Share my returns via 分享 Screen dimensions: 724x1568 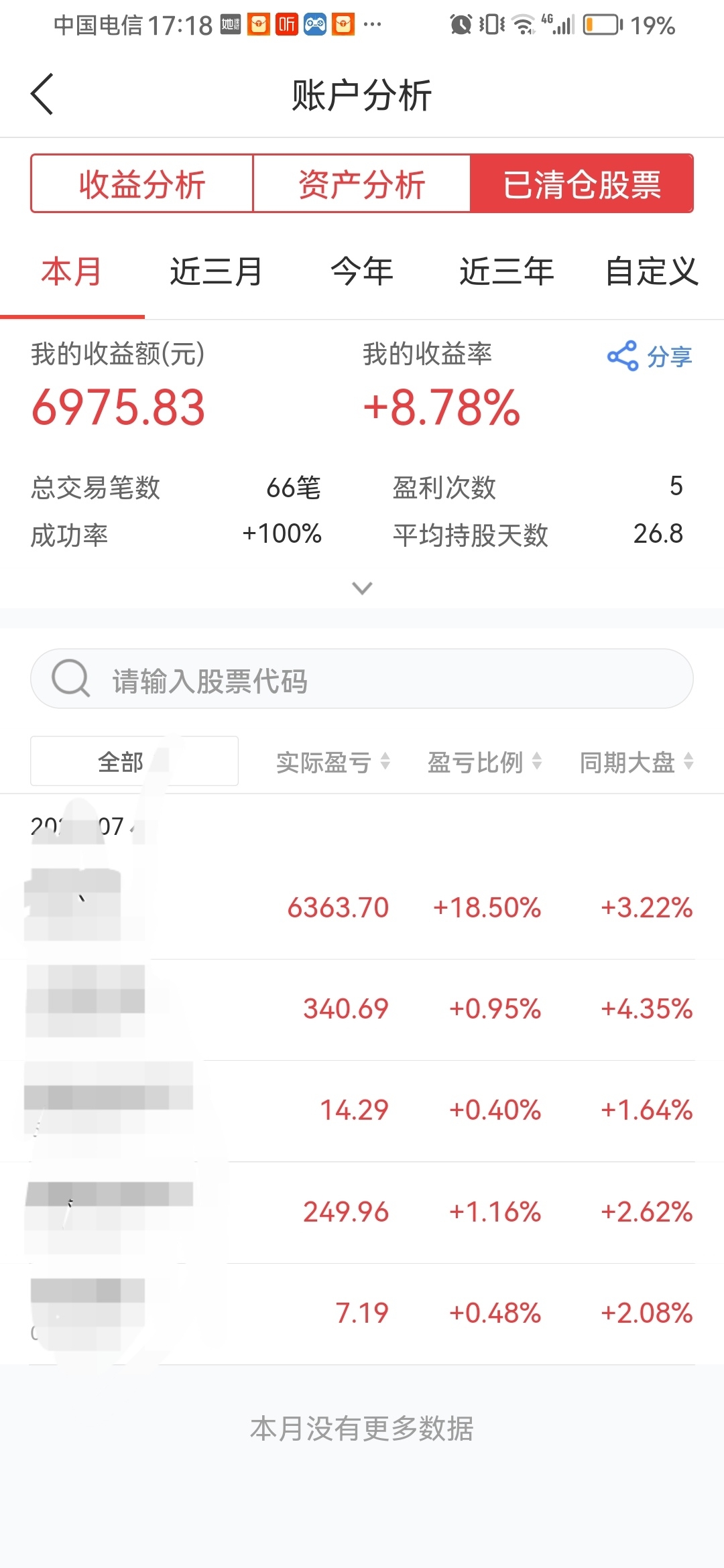tap(649, 356)
